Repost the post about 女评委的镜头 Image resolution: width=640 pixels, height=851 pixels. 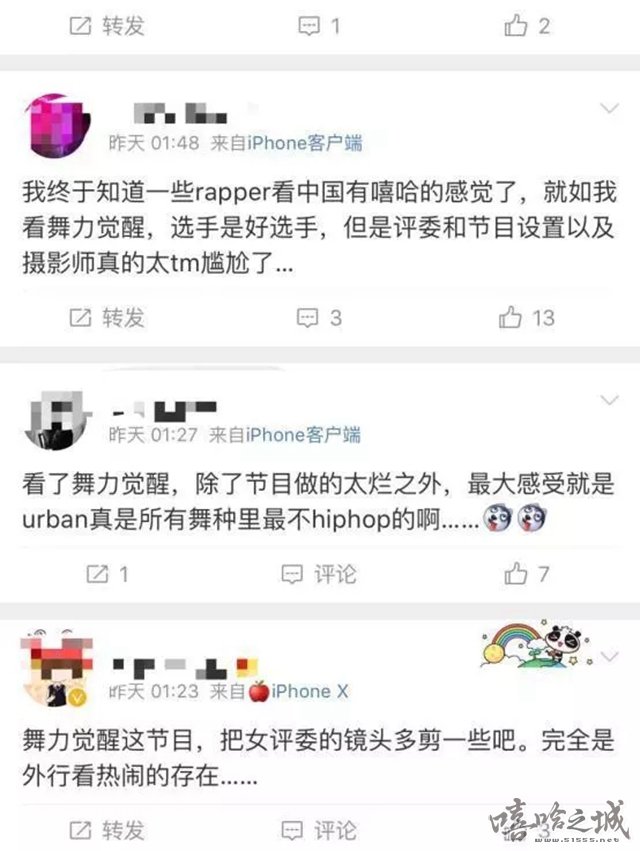(x=107, y=830)
